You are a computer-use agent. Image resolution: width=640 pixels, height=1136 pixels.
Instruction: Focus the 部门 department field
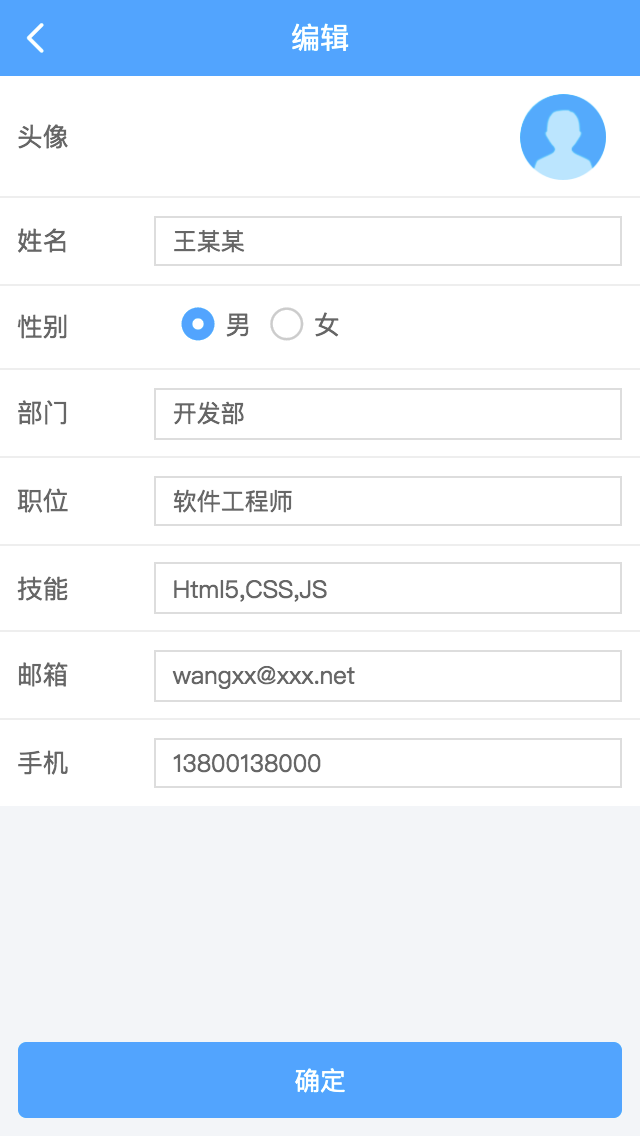(x=388, y=414)
